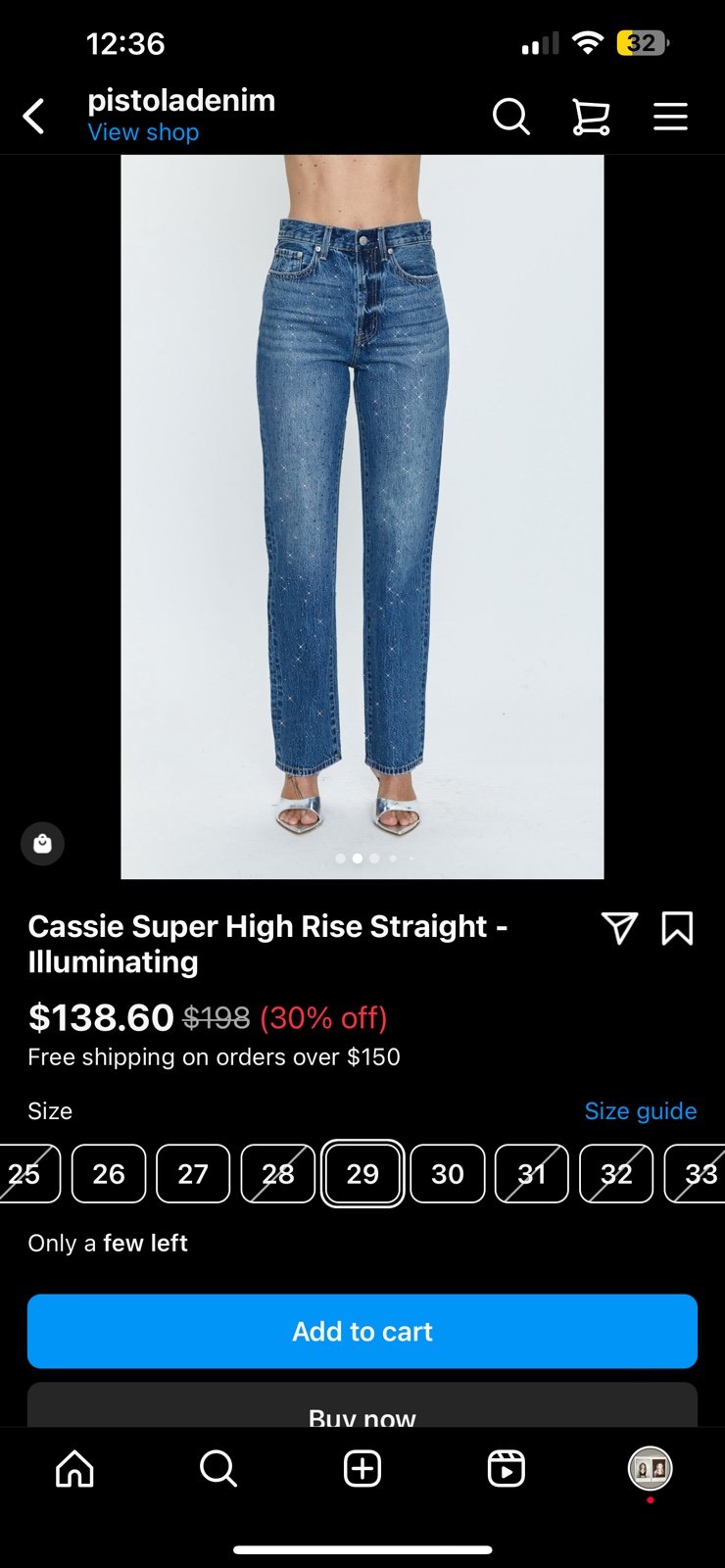Save the product with the bookmark icon
This screenshot has height=1568, width=725.
click(x=677, y=928)
